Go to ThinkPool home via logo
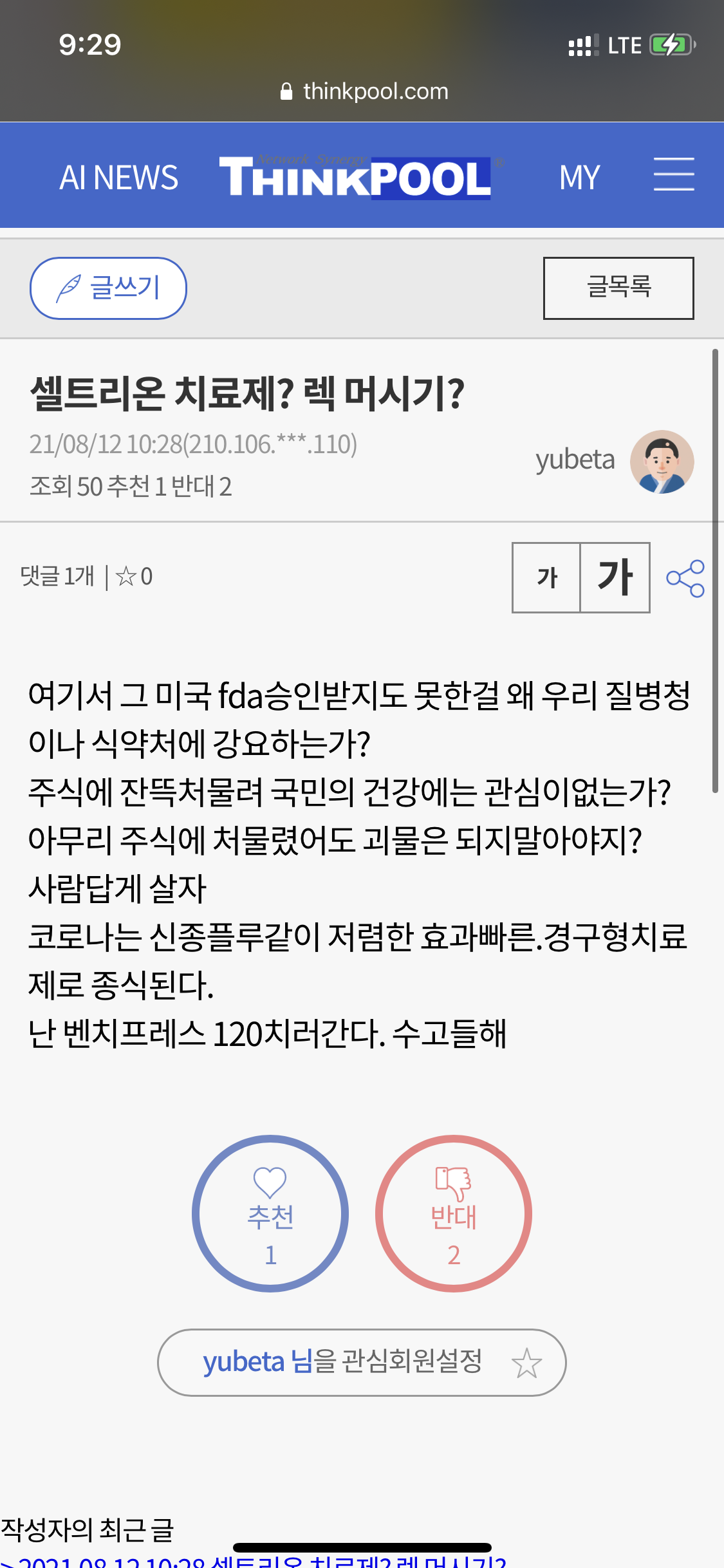The height and width of the screenshot is (1568, 724). pyautogui.click(x=355, y=178)
